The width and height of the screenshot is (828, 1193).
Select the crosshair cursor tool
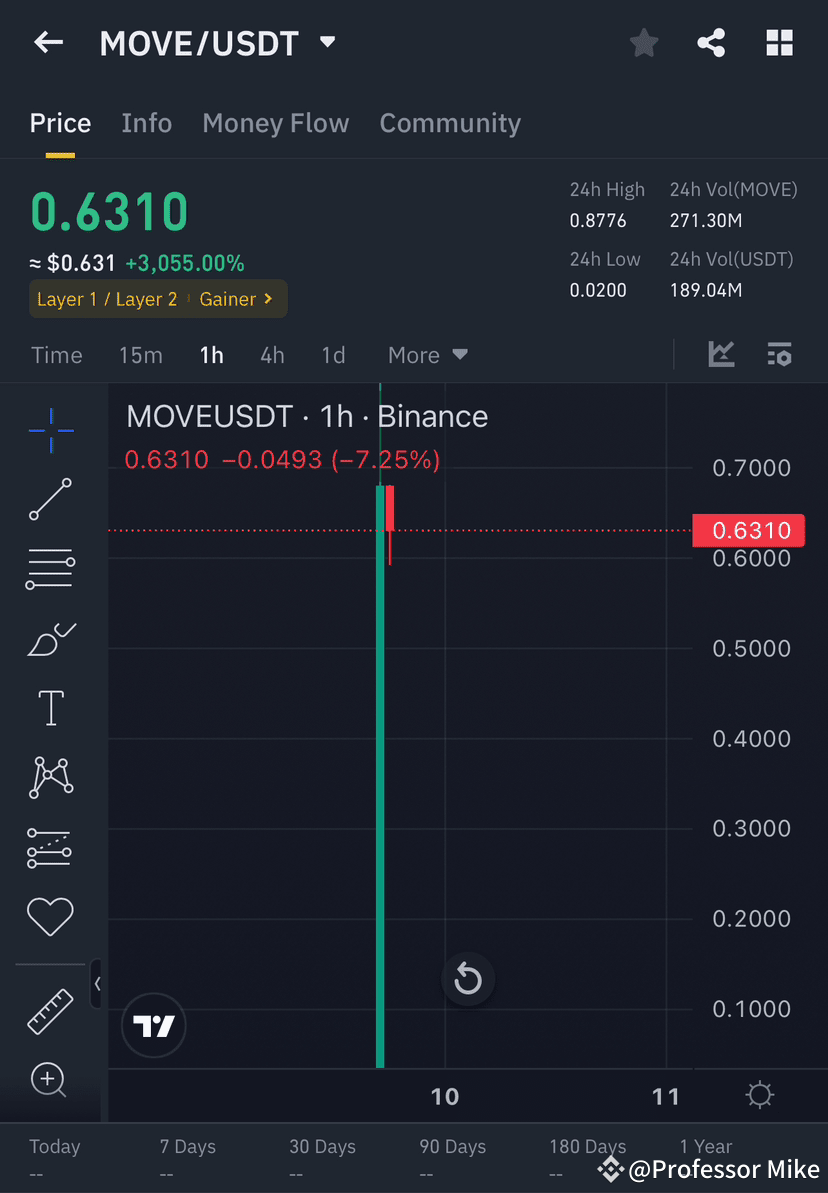coord(50,430)
